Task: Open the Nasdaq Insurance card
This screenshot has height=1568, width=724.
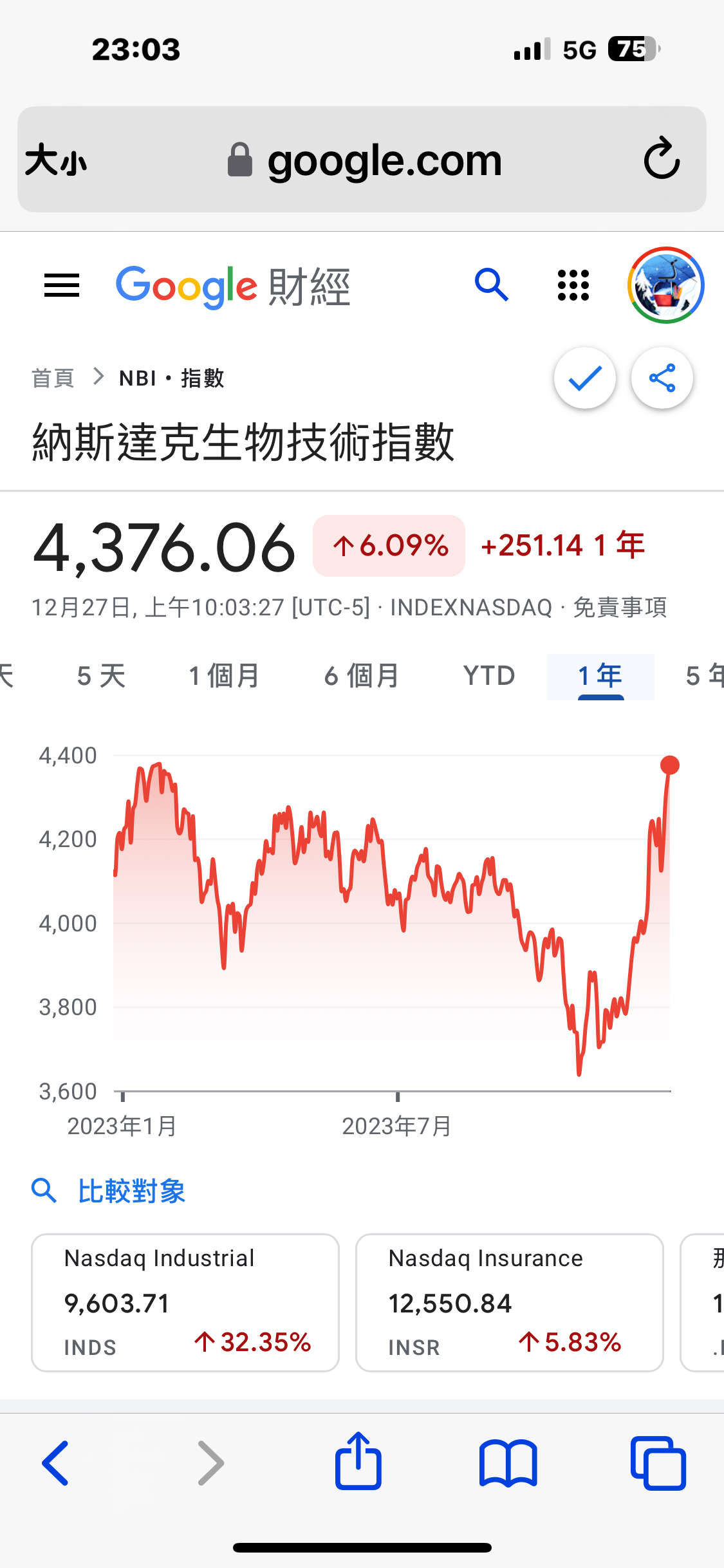Action: pos(509,1302)
